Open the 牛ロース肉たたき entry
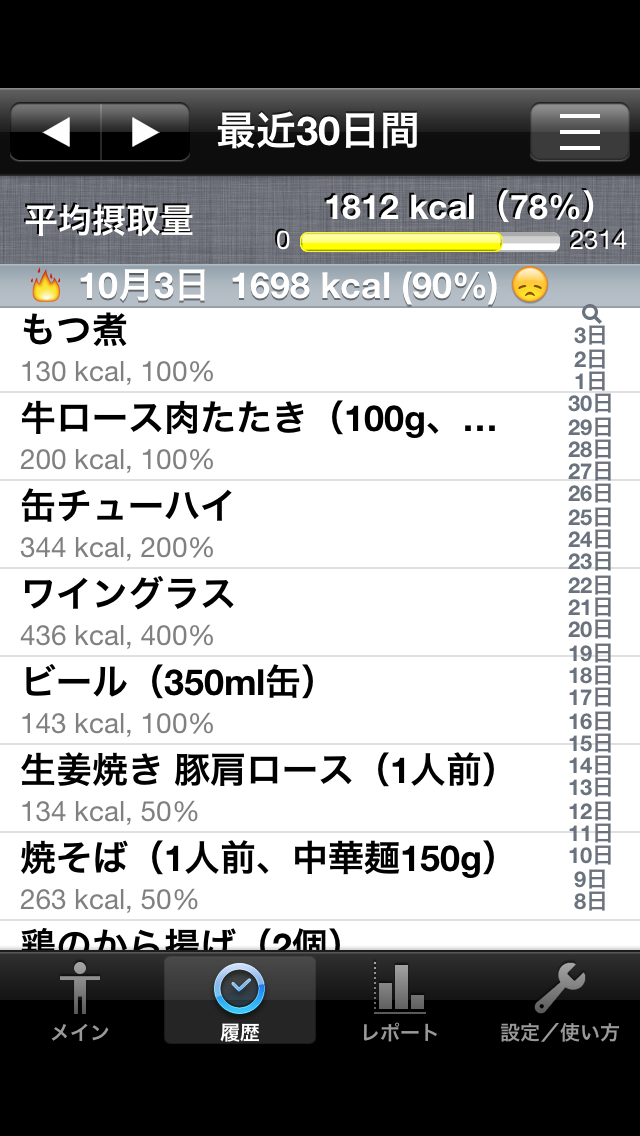This screenshot has height=1136, width=640. tap(280, 437)
